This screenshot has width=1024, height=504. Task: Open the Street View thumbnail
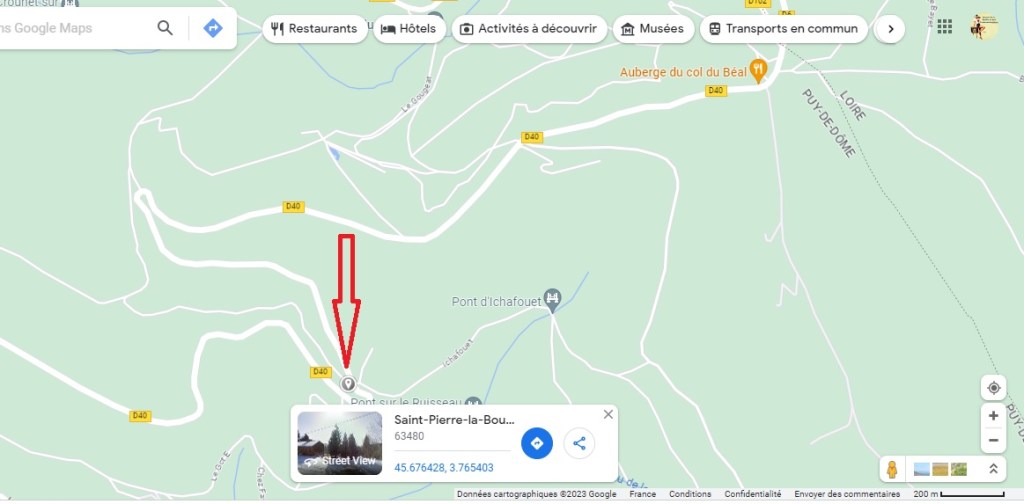coord(340,443)
